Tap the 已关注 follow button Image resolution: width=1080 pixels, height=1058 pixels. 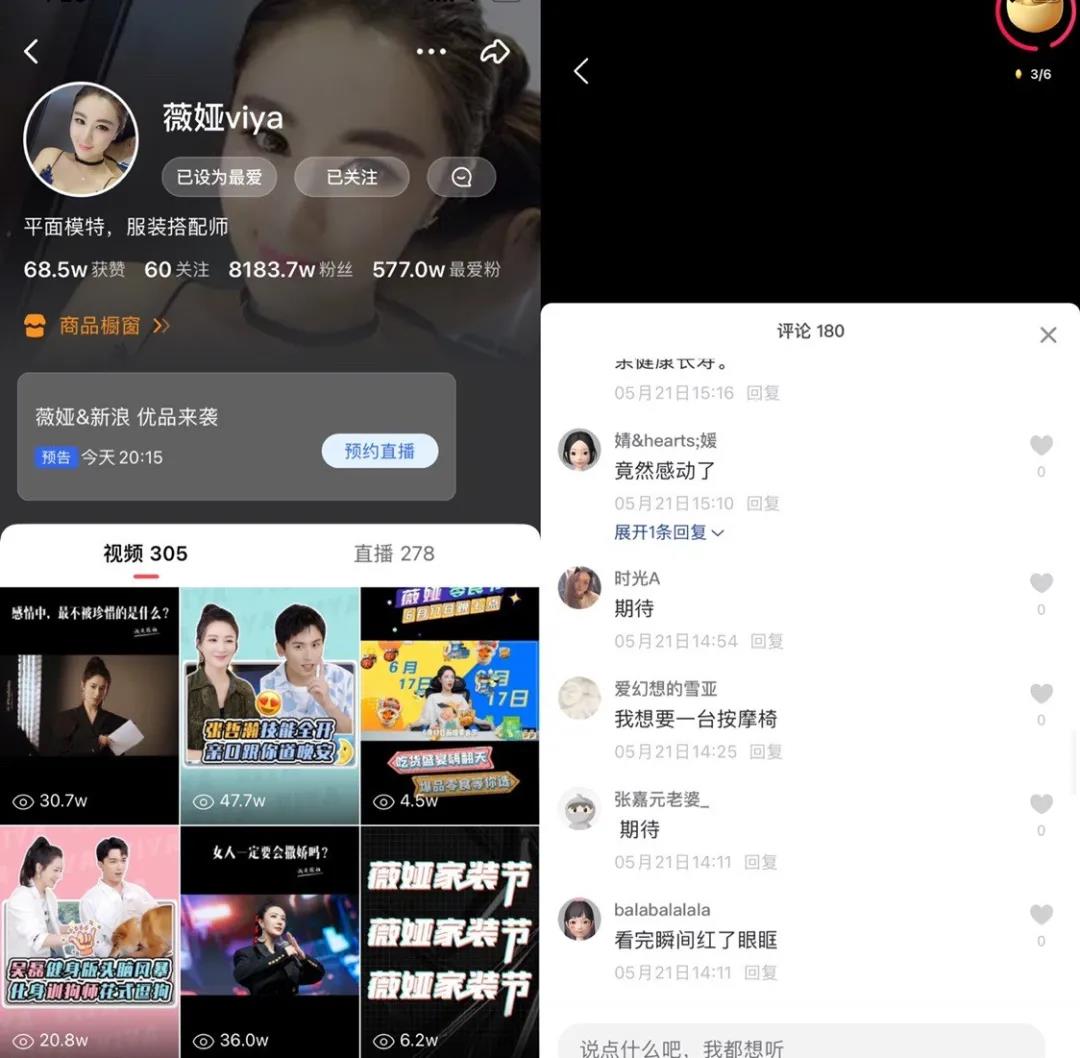pyautogui.click(x=352, y=177)
